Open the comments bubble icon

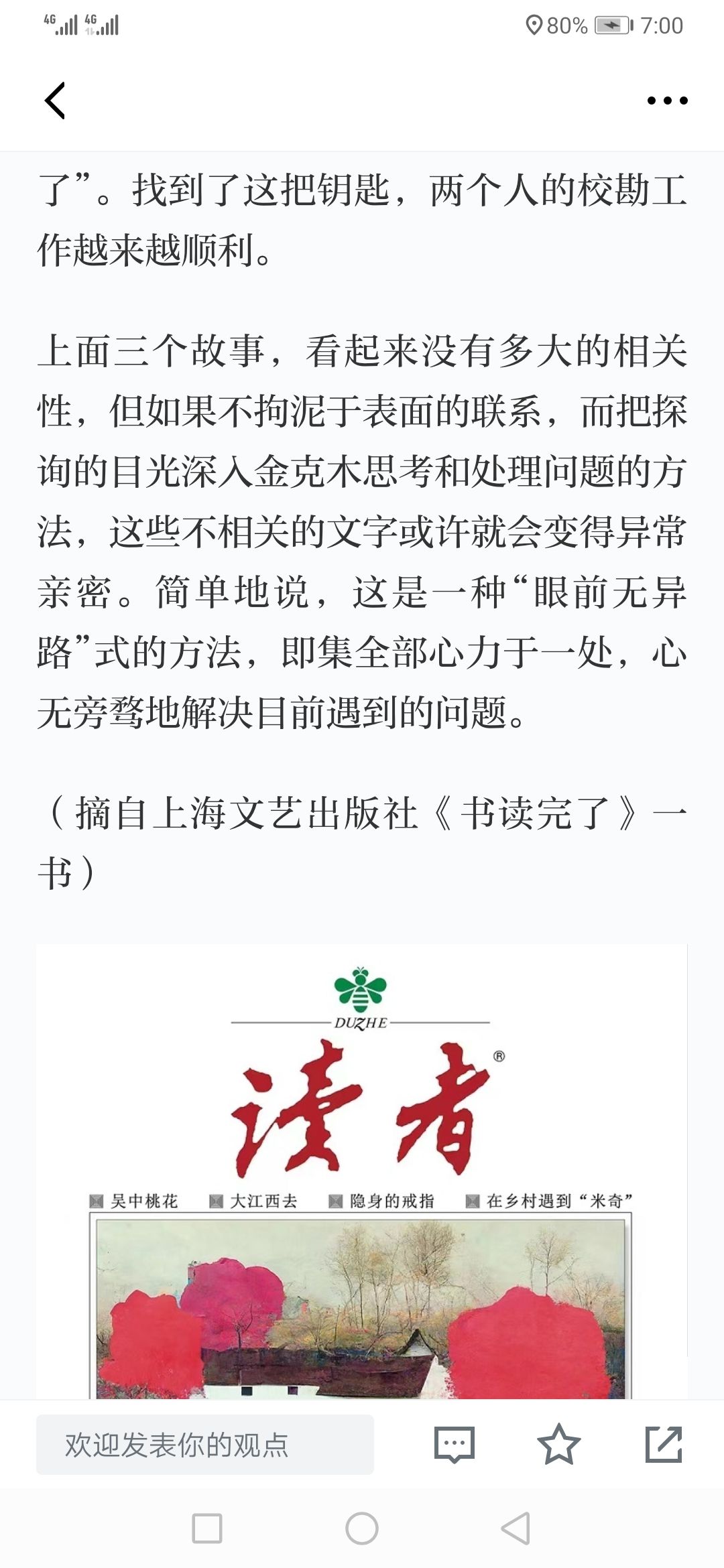(454, 1445)
